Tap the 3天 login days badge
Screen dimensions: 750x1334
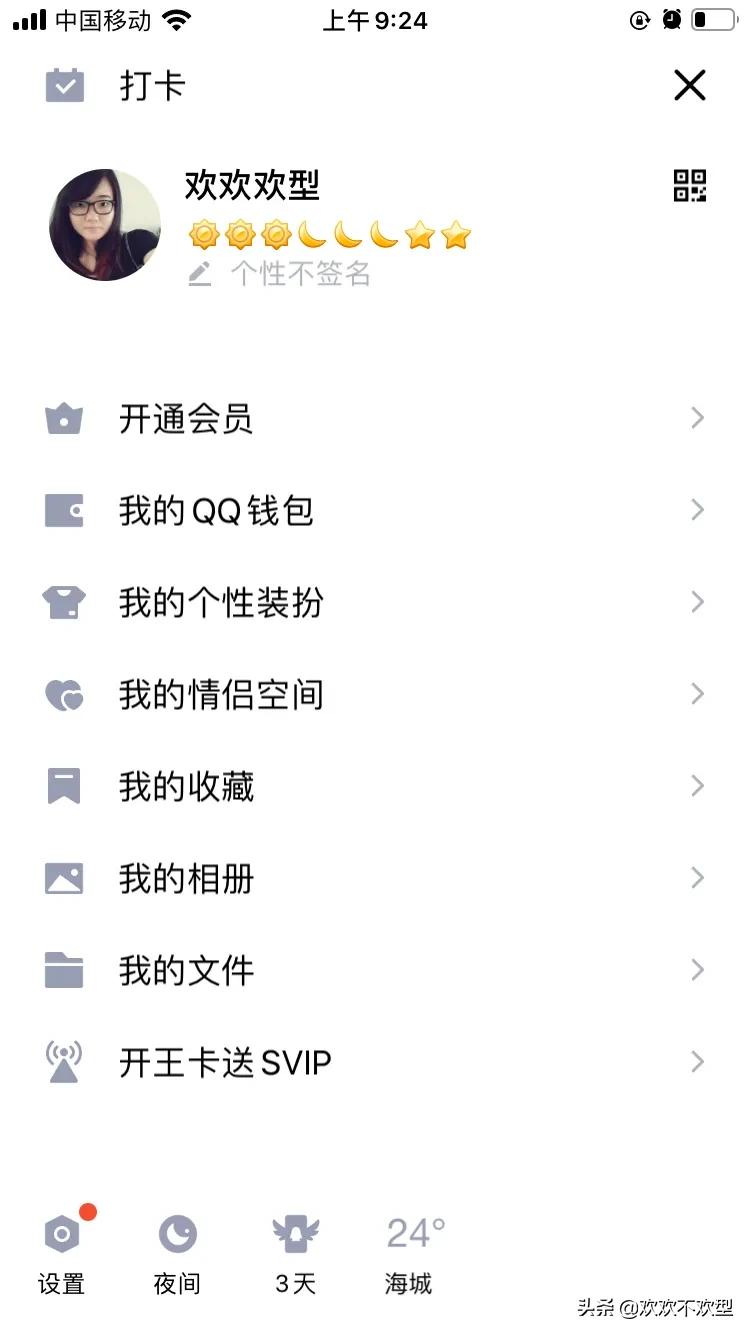click(x=295, y=1252)
